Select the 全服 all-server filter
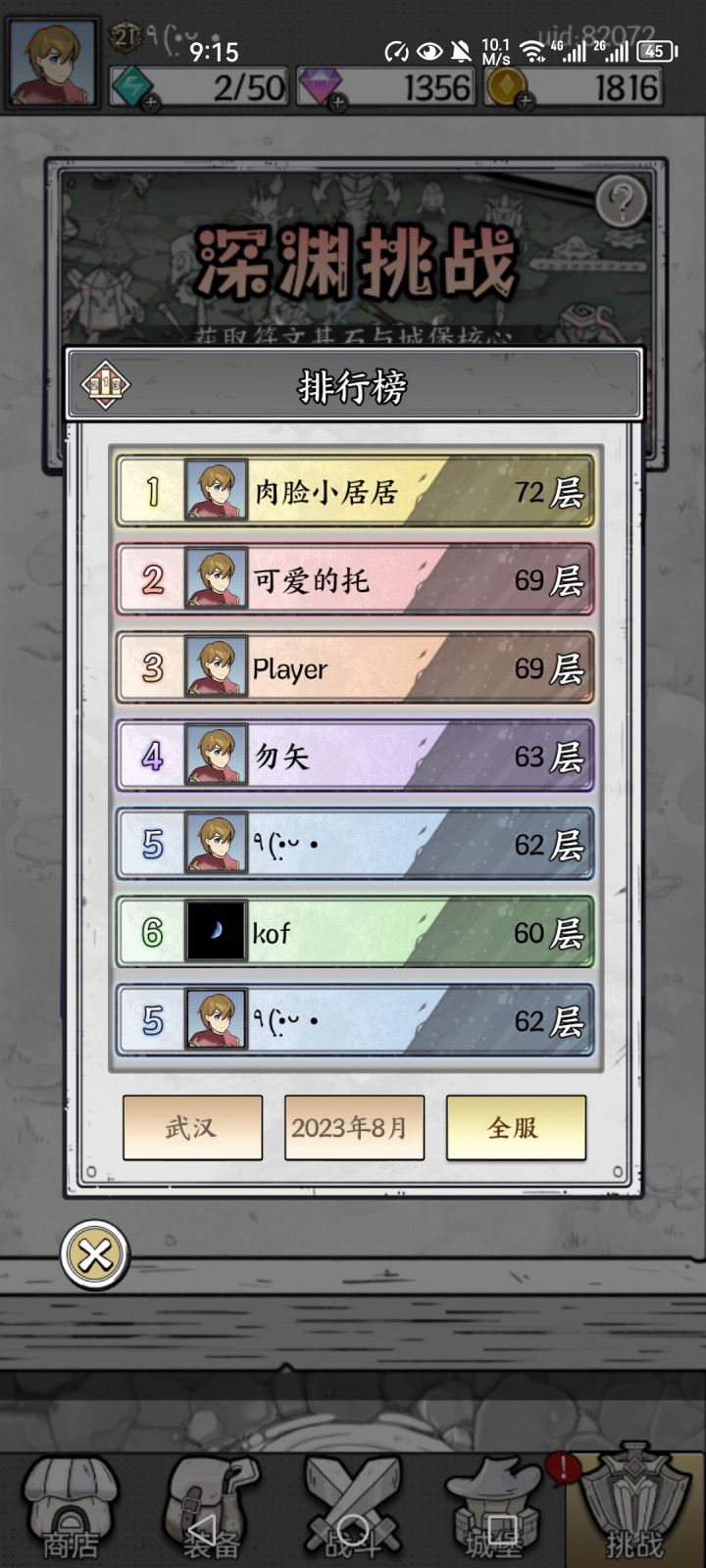 517,1128
